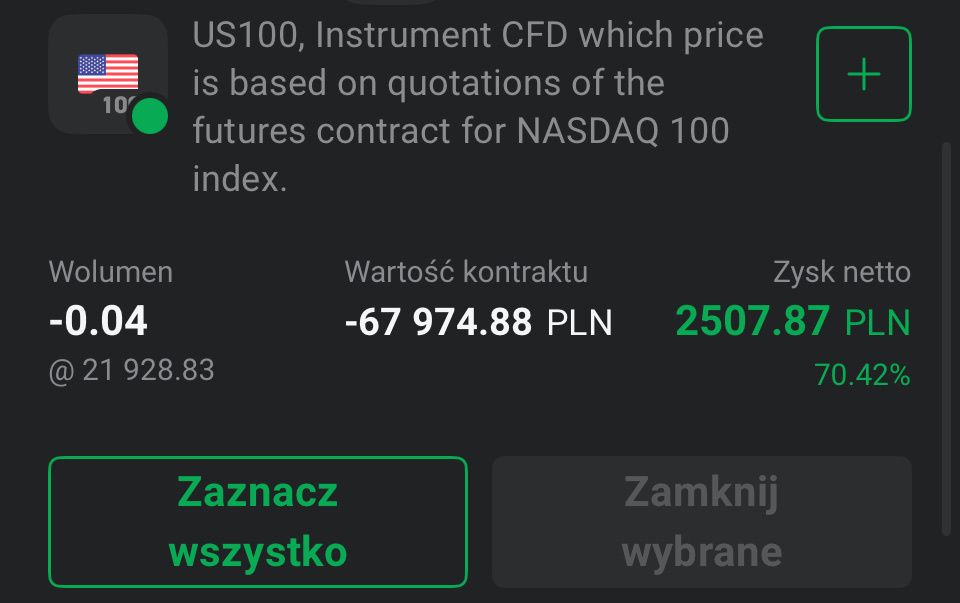This screenshot has width=960, height=603.
Task: Select all positions with Zaznacz wszystko
Action: pyautogui.click(x=258, y=521)
